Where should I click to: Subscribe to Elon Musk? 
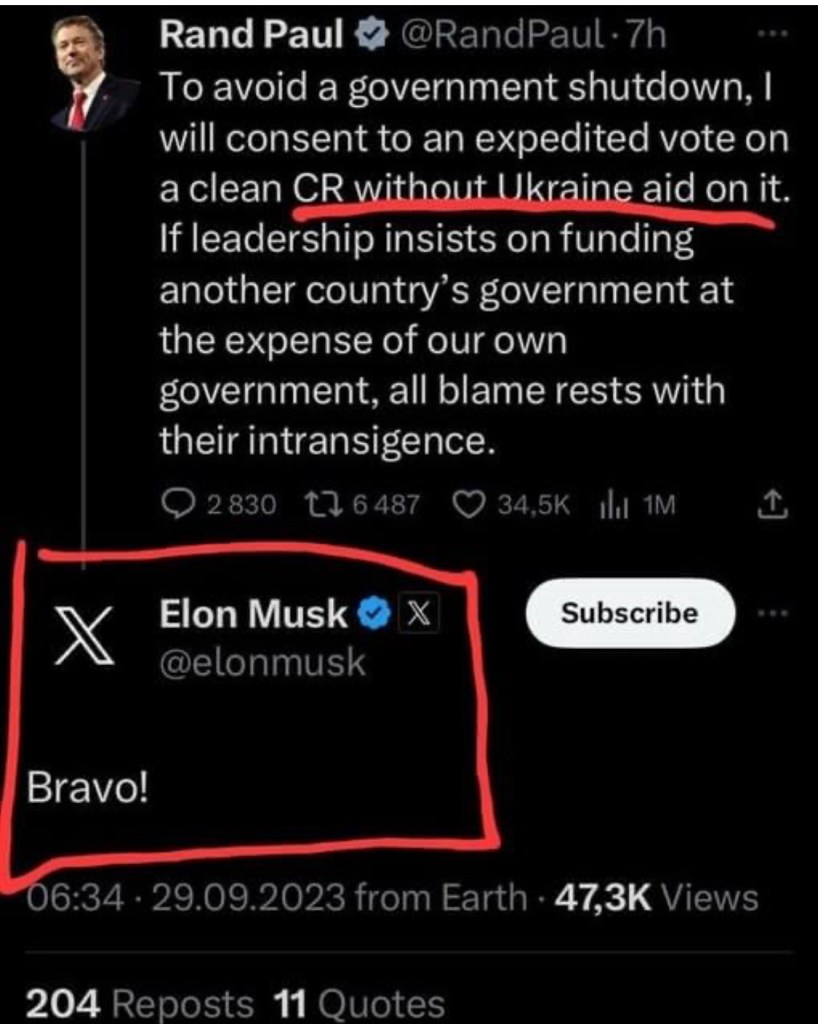click(629, 612)
